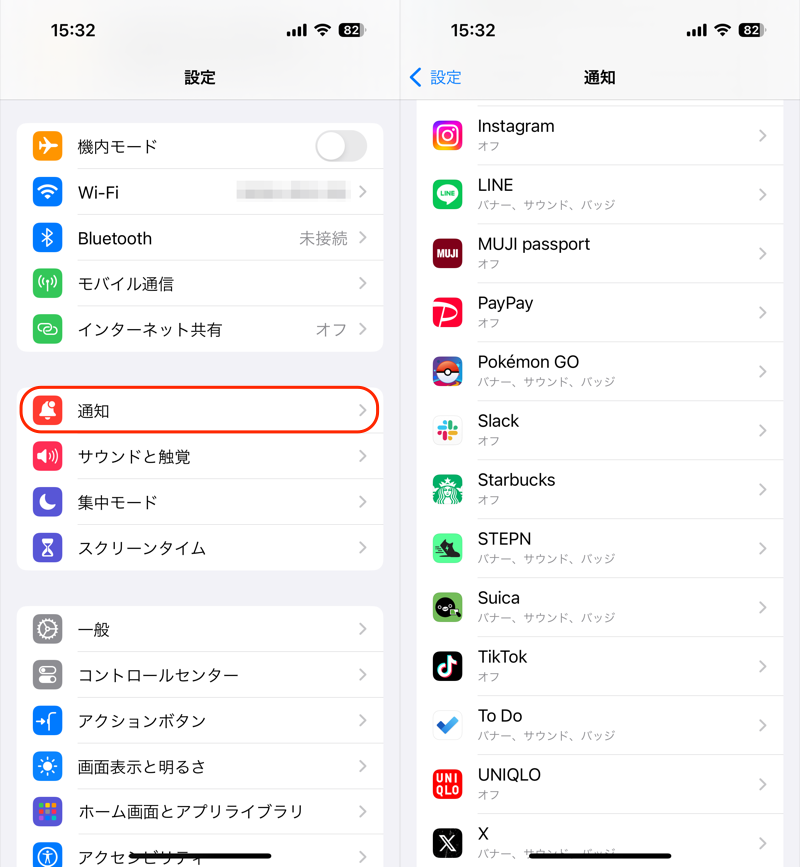This screenshot has width=800, height=867.
Task: Open Instagram notification settings
Action: [x=600, y=135]
